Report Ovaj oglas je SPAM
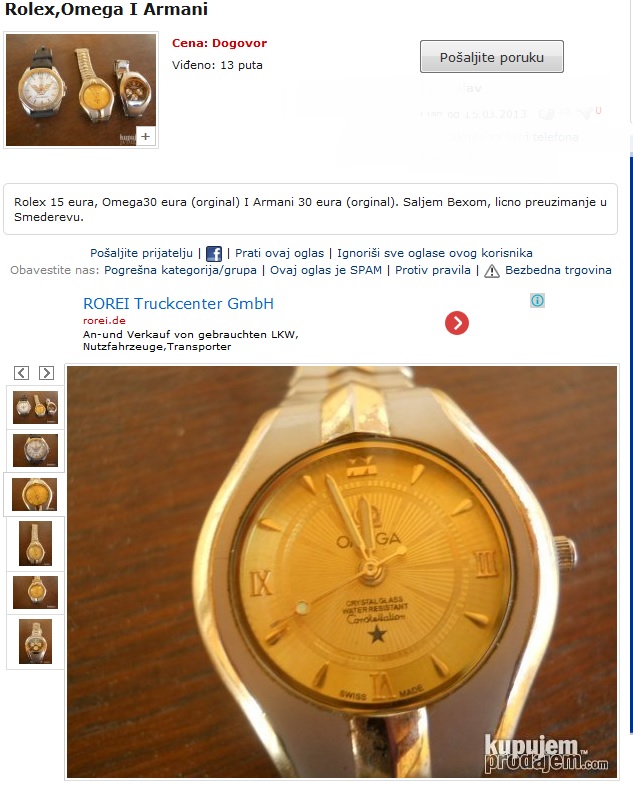The width and height of the screenshot is (633, 799). 325,270
